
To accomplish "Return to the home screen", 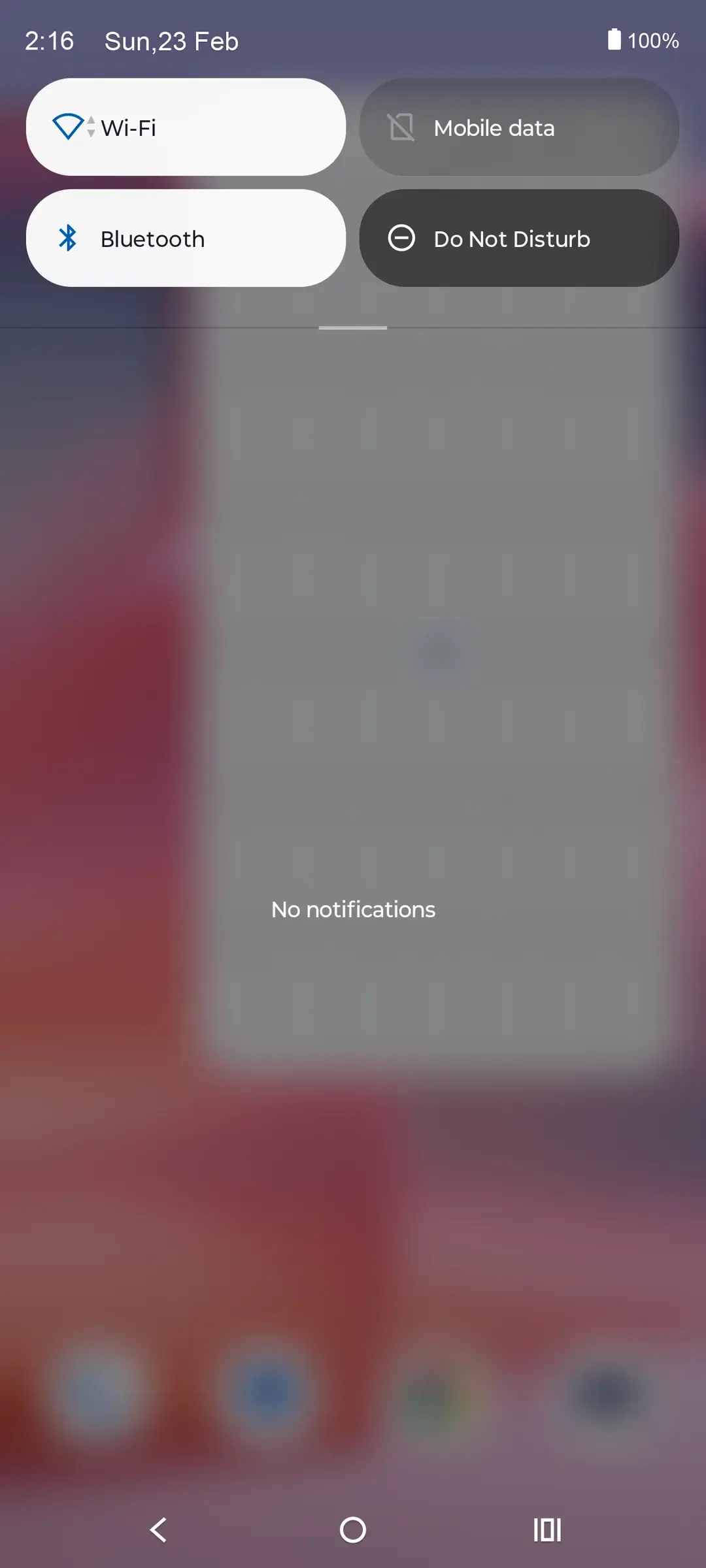I will [353, 1529].
